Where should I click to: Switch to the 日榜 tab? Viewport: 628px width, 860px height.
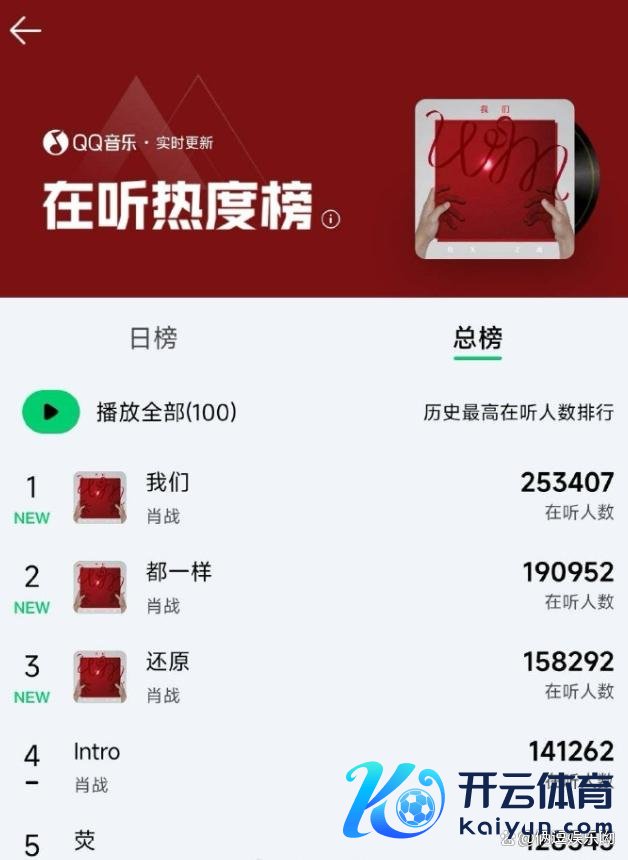coord(153,338)
